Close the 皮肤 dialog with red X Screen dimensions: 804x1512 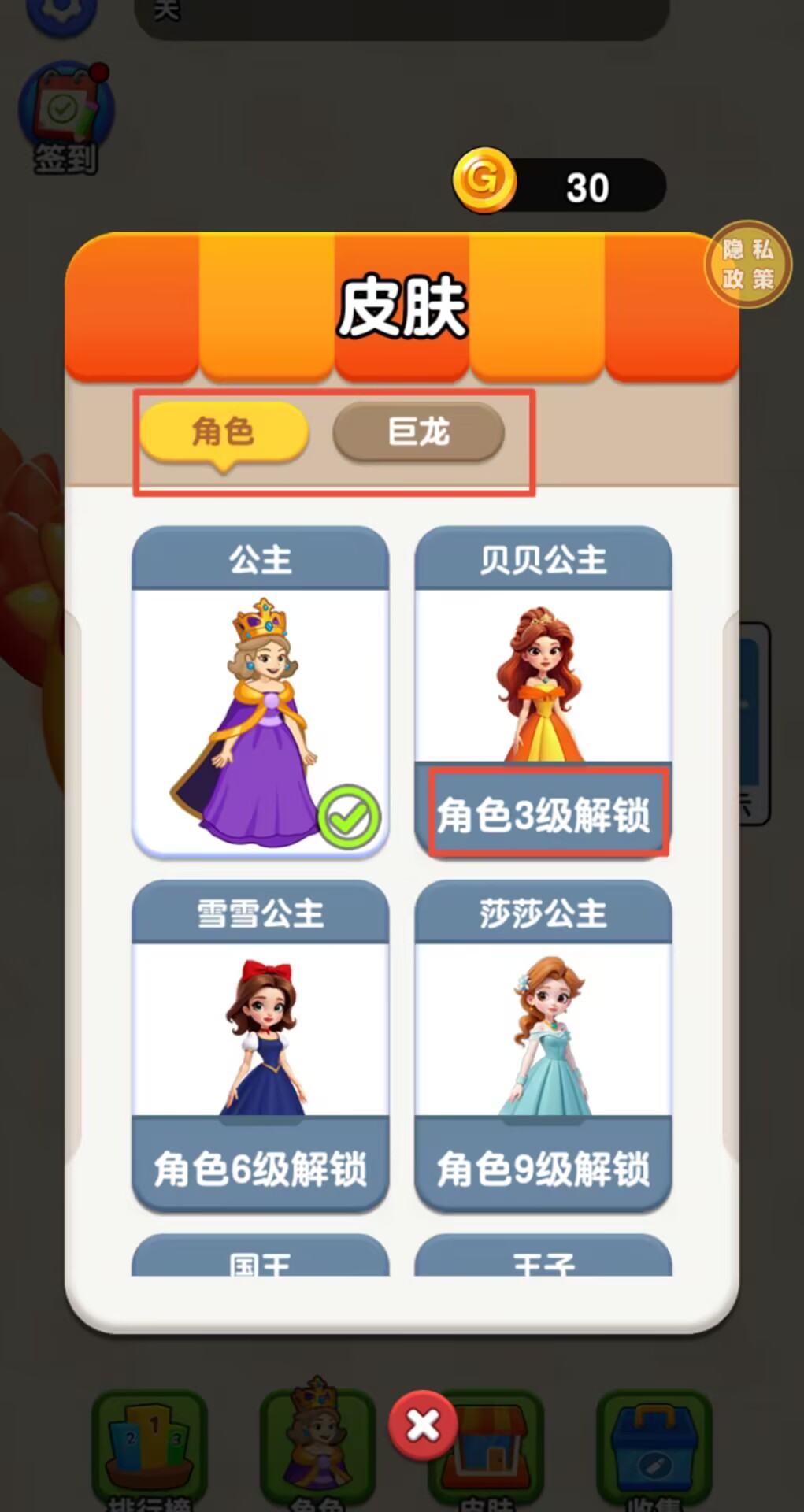(x=423, y=1425)
